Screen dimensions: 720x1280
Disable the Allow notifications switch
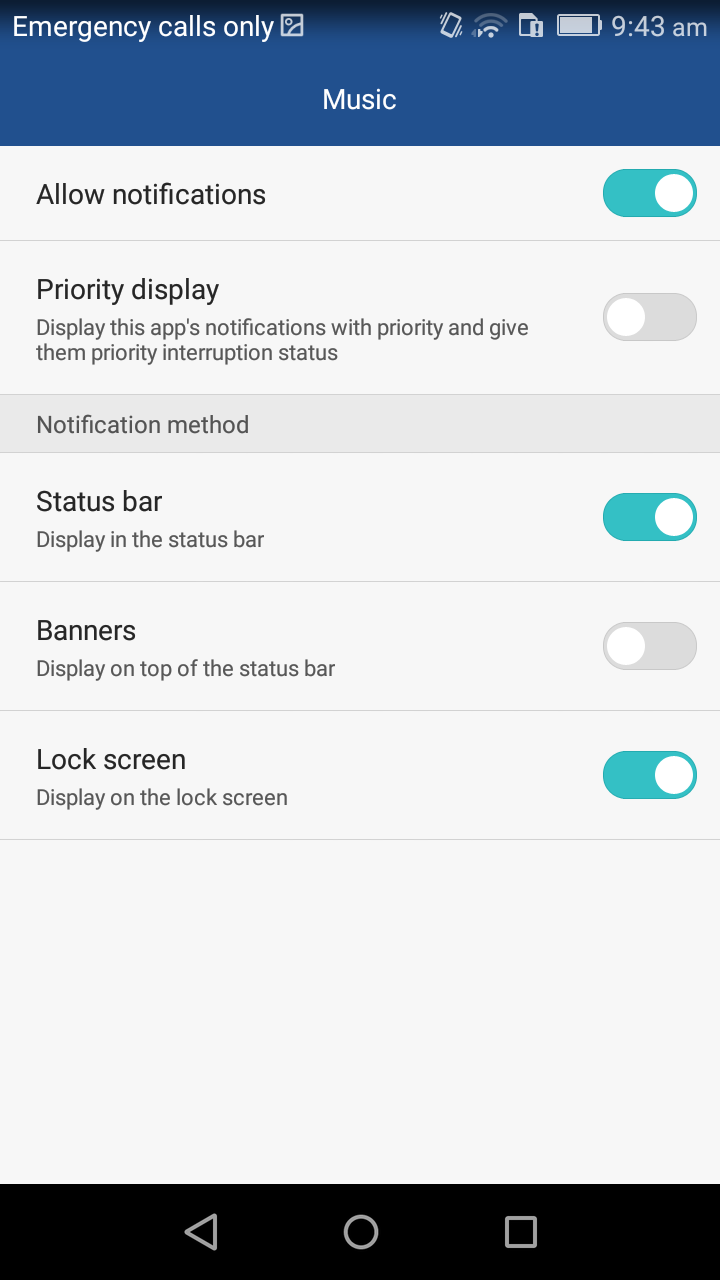click(x=649, y=193)
